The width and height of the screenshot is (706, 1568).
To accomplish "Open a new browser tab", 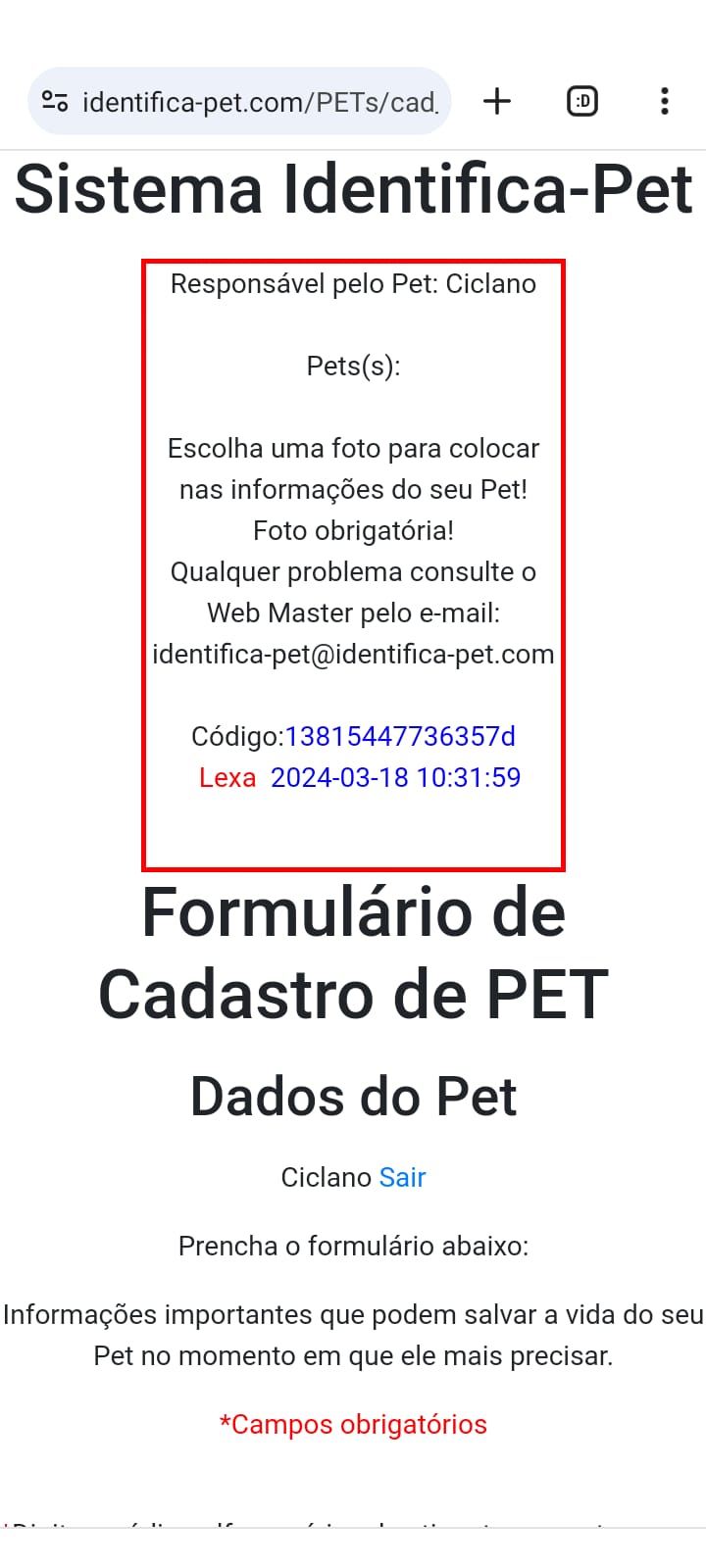I will point(497,101).
